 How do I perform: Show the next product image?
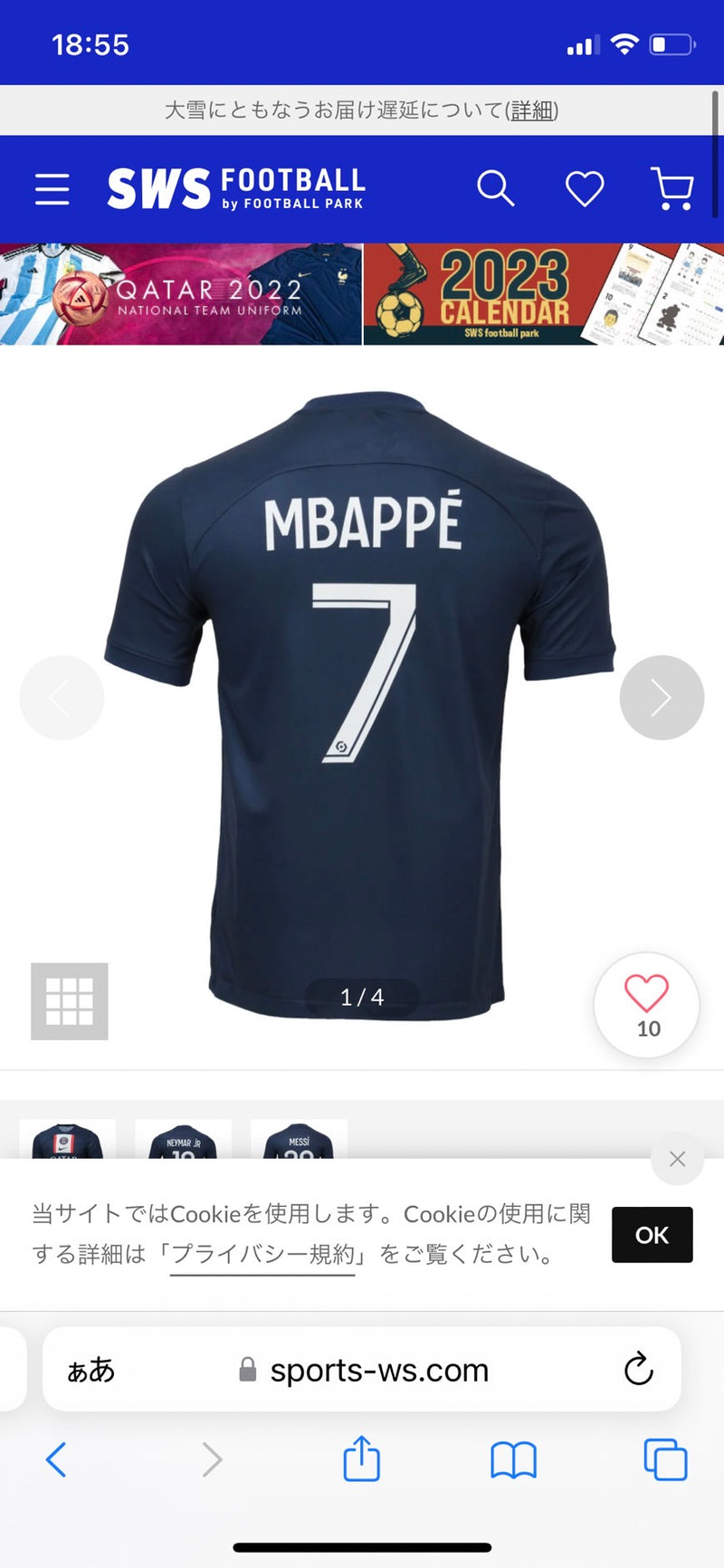tap(662, 698)
